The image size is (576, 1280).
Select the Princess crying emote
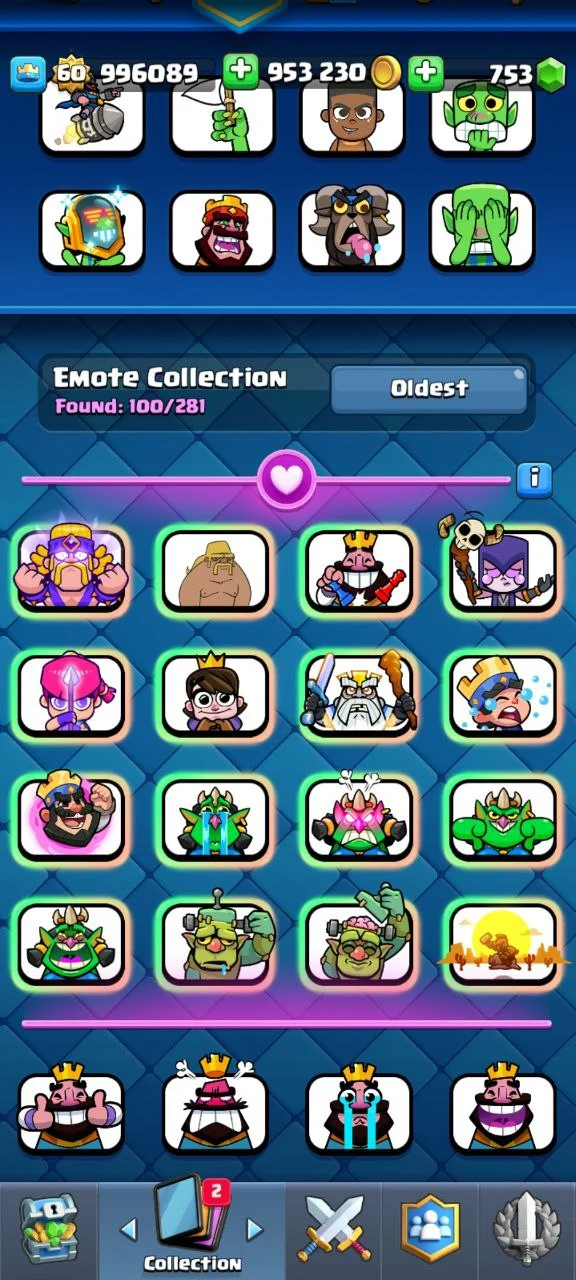(x=503, y=695)
